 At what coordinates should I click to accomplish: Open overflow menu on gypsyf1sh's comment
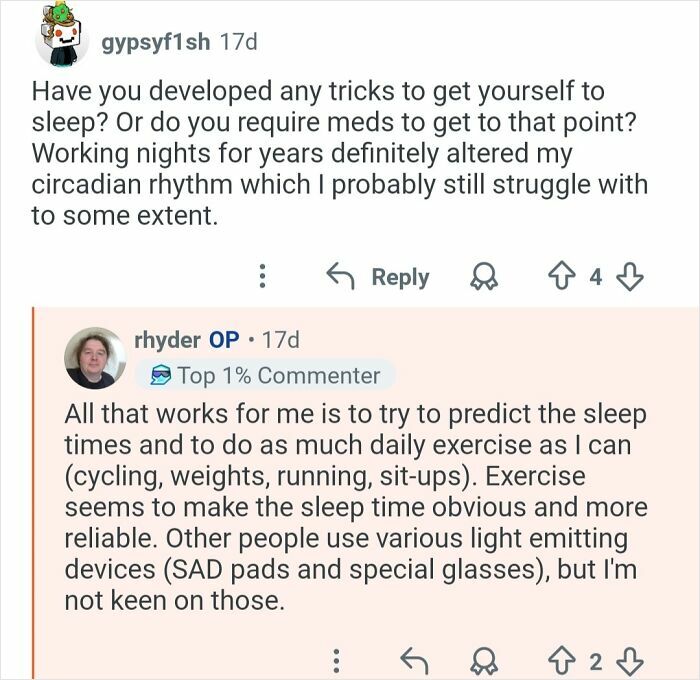262,277
